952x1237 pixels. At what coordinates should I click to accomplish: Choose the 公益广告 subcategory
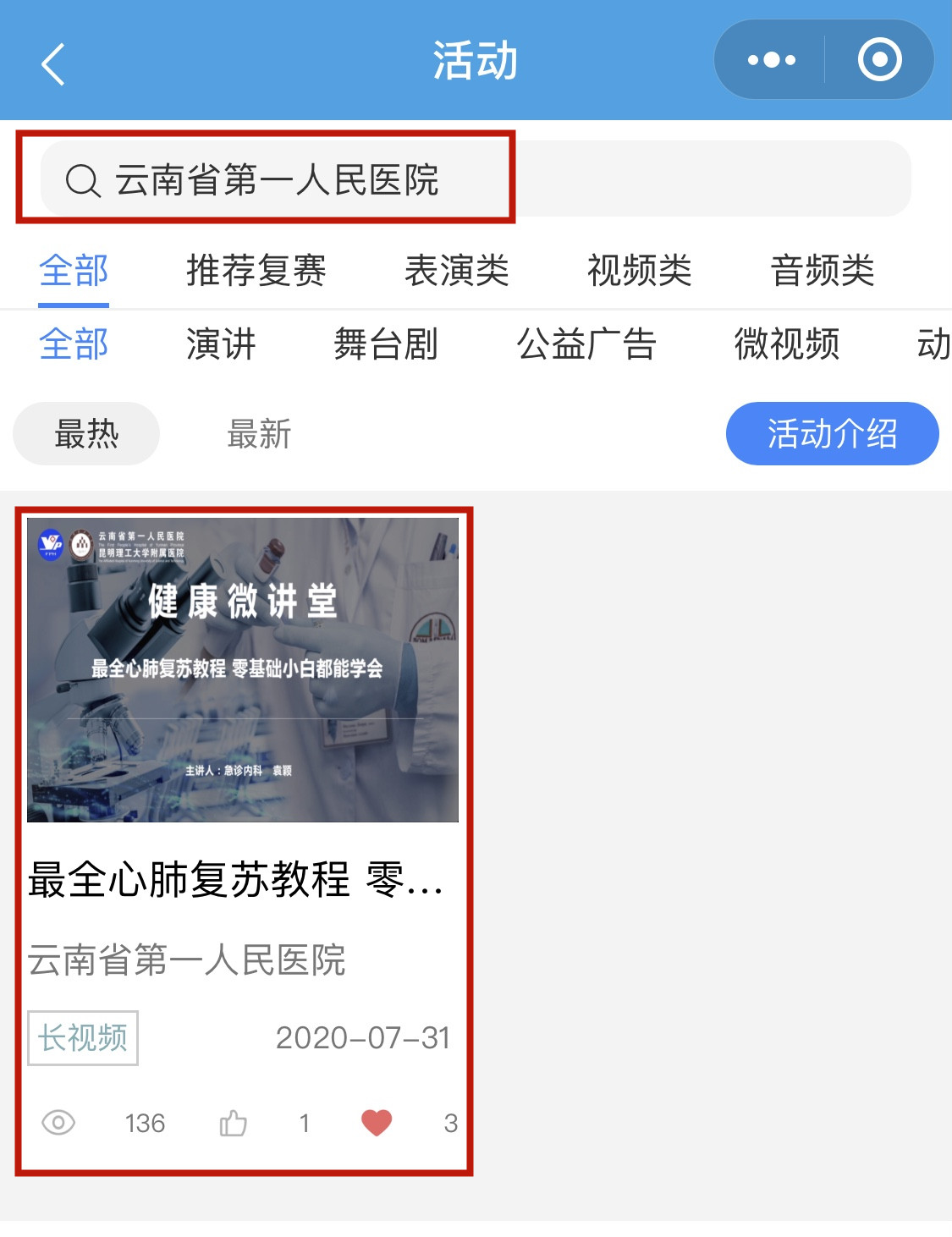point(586,344)
